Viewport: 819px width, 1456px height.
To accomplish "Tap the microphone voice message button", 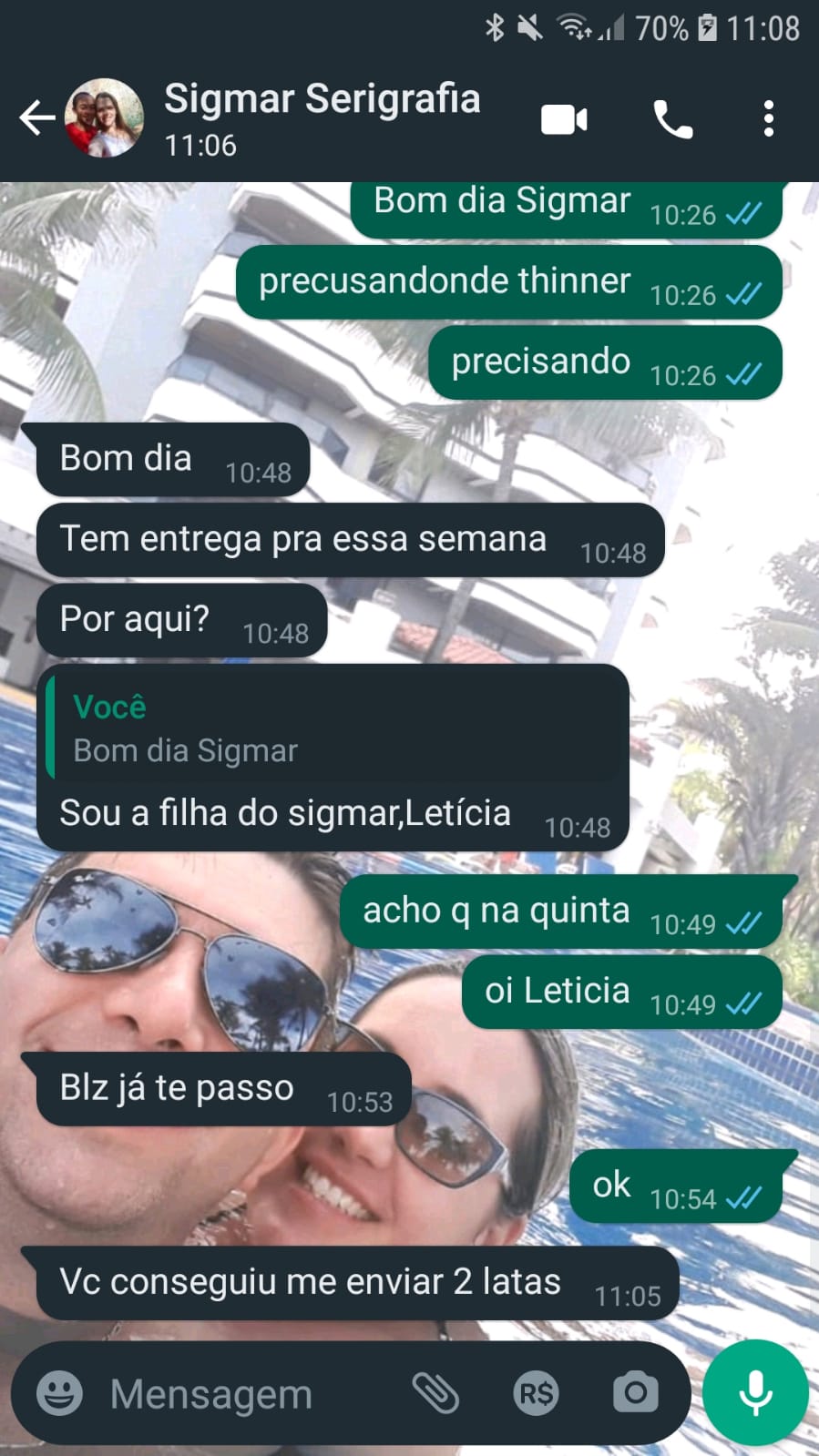I will coord(755,1392).
